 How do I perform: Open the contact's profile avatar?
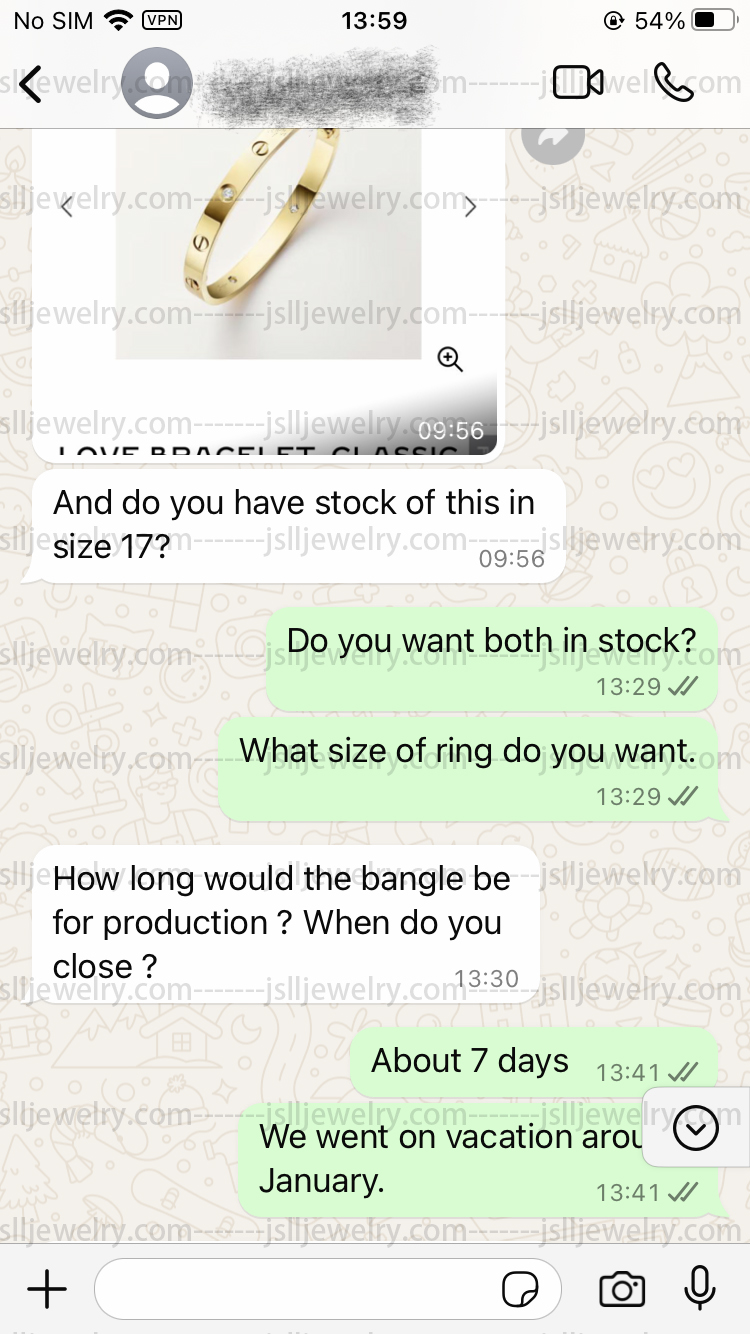coord(156,83)
